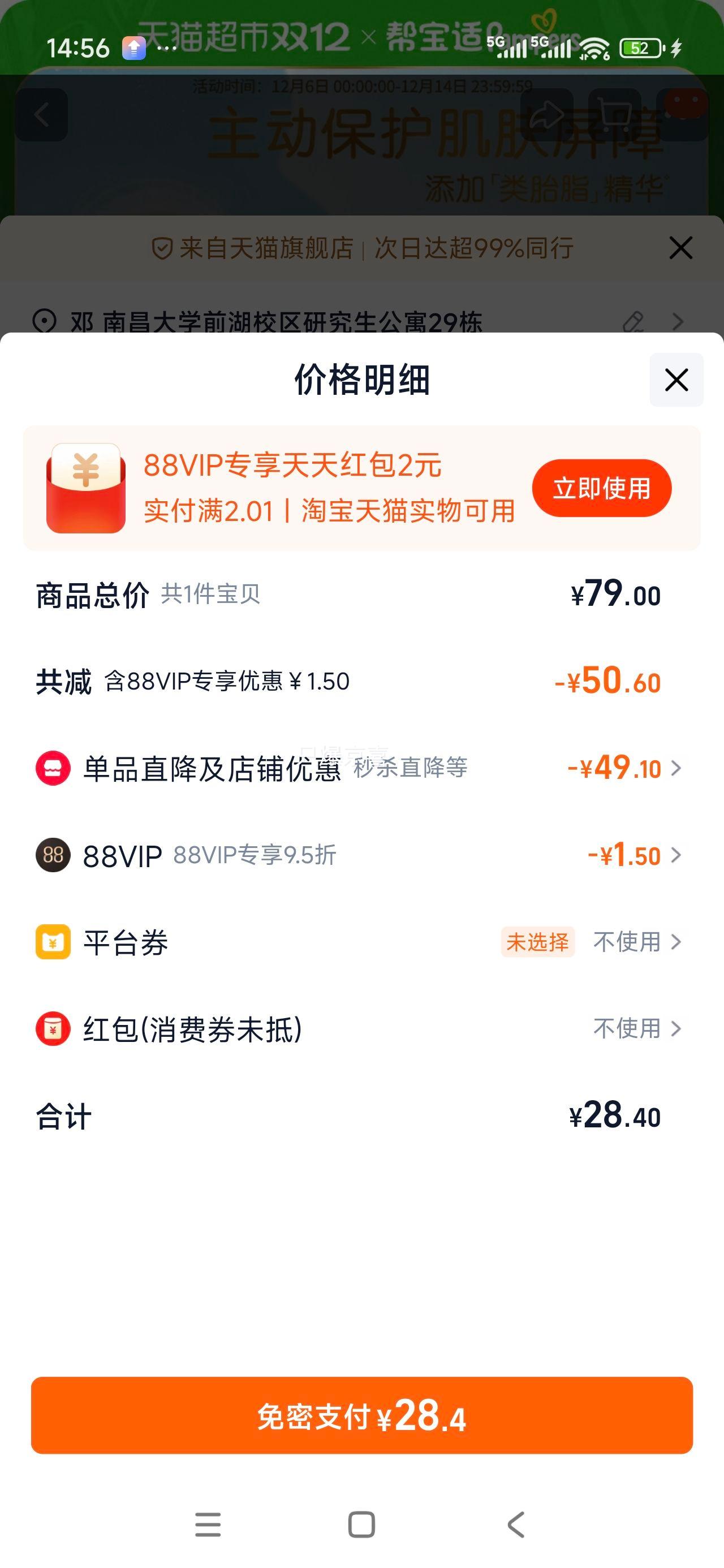This screenshot has height=1568, width=724.
Task: Tap the 价格明细 title area
Action: click(x=361, y=379)
